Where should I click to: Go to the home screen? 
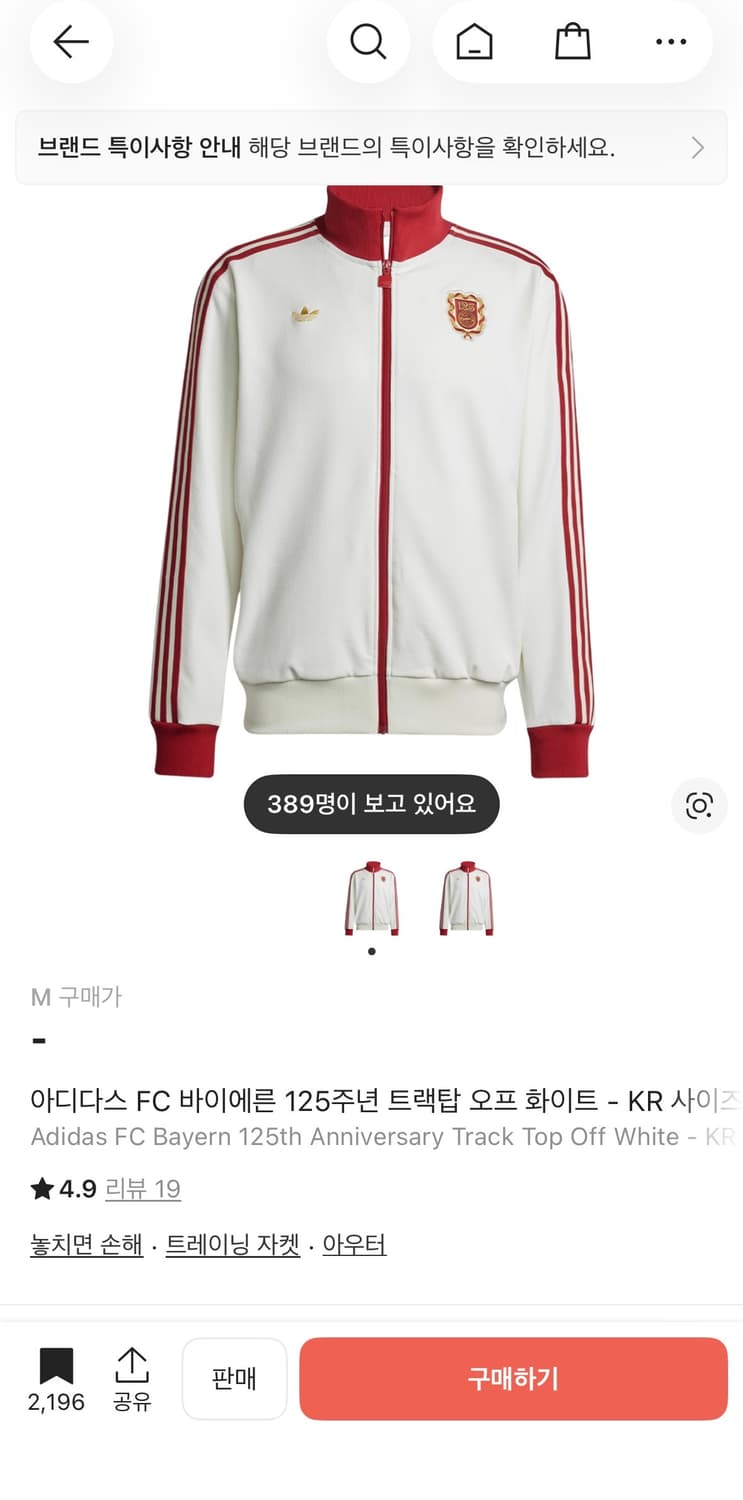click(473, 42)
